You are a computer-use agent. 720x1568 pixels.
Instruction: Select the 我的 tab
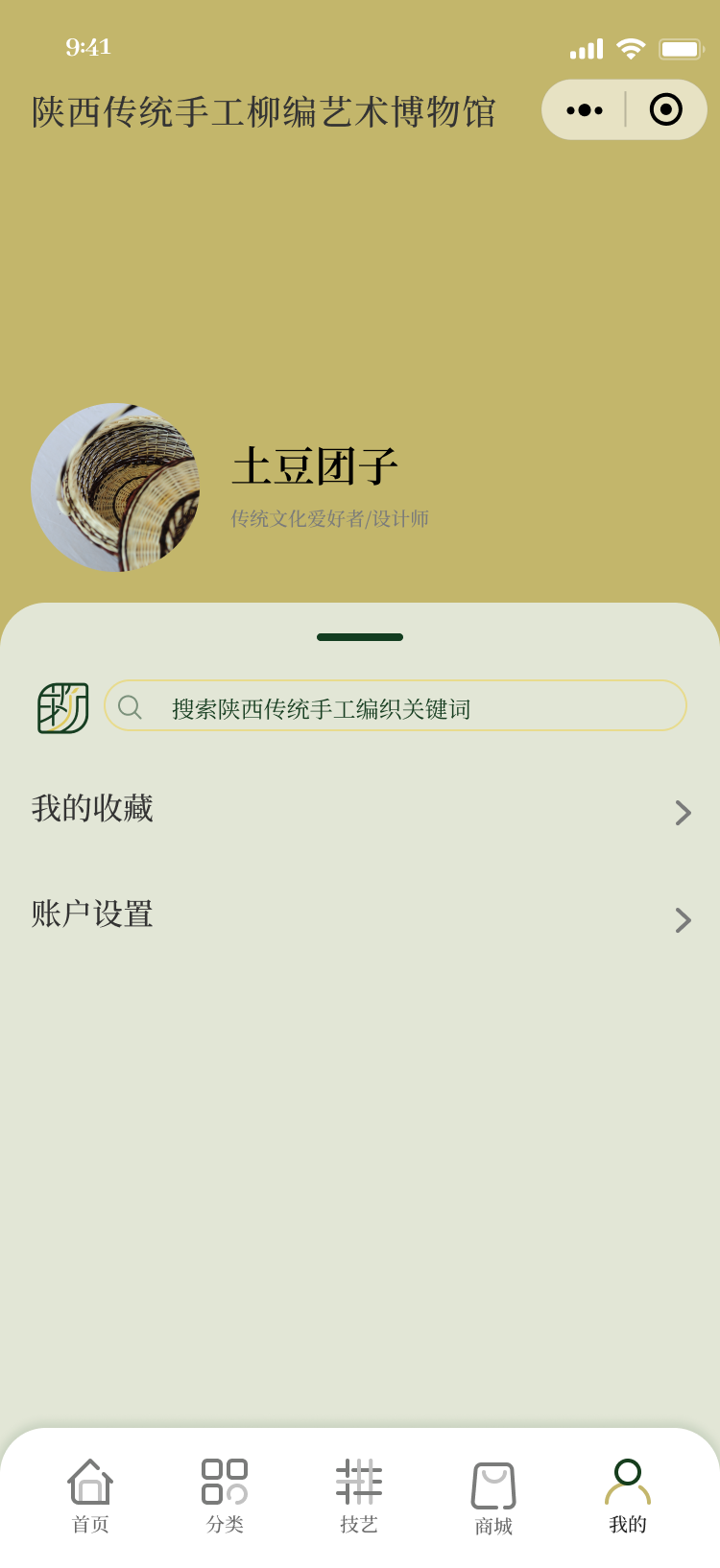tap(628, 1495)
